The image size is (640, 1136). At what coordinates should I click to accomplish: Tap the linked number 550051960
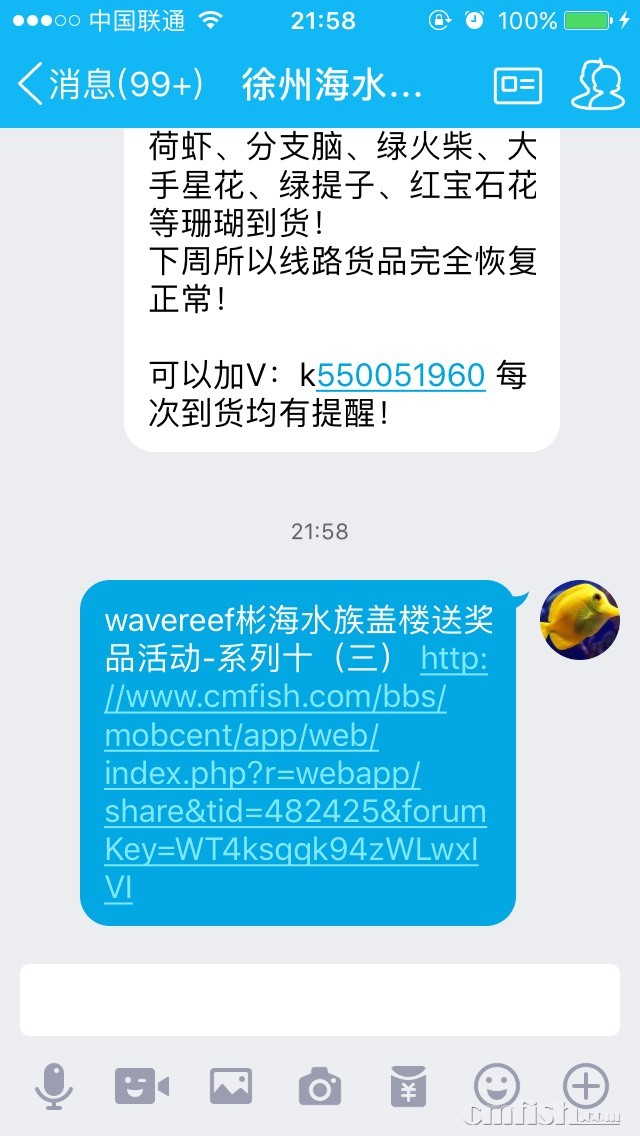pos(401,375)
